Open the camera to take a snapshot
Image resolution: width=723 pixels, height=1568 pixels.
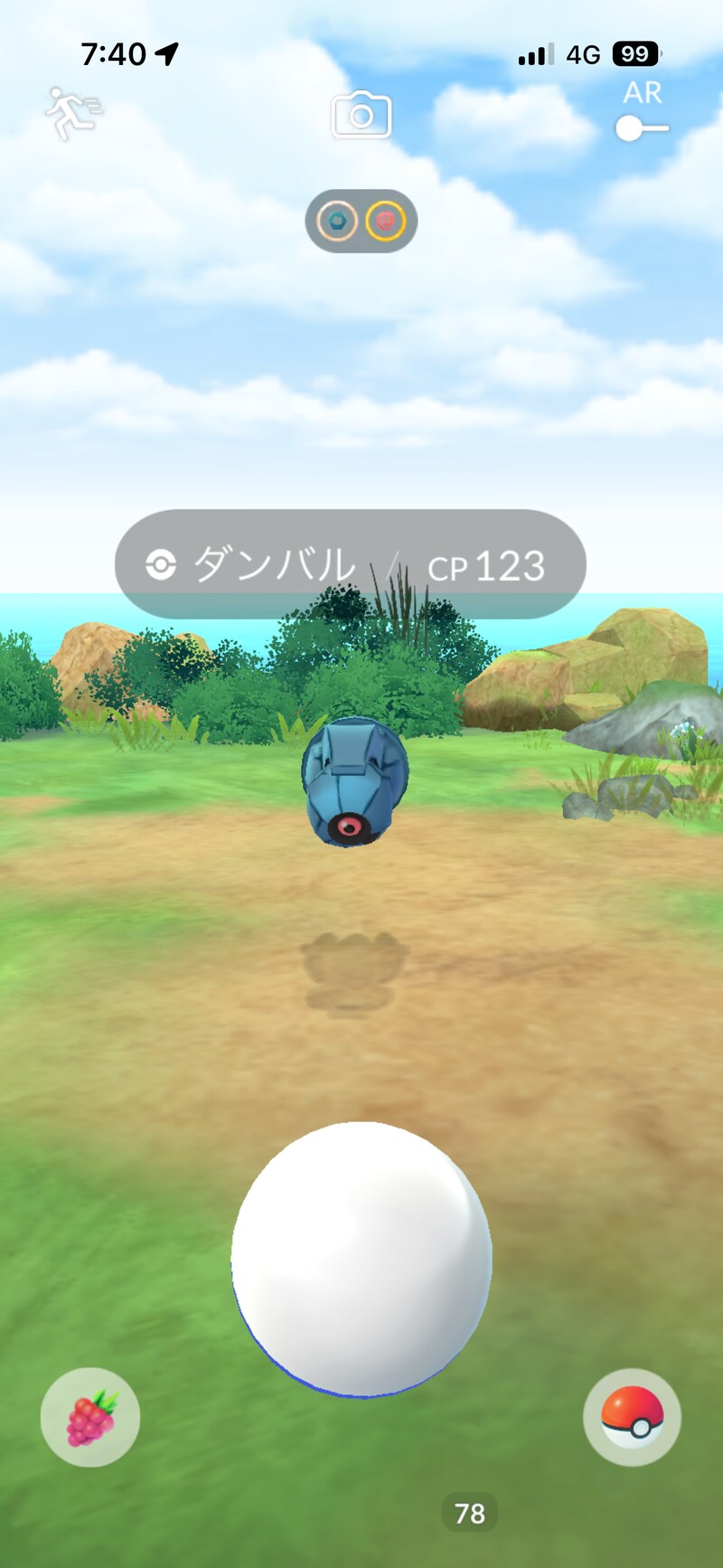click(361, 116)
